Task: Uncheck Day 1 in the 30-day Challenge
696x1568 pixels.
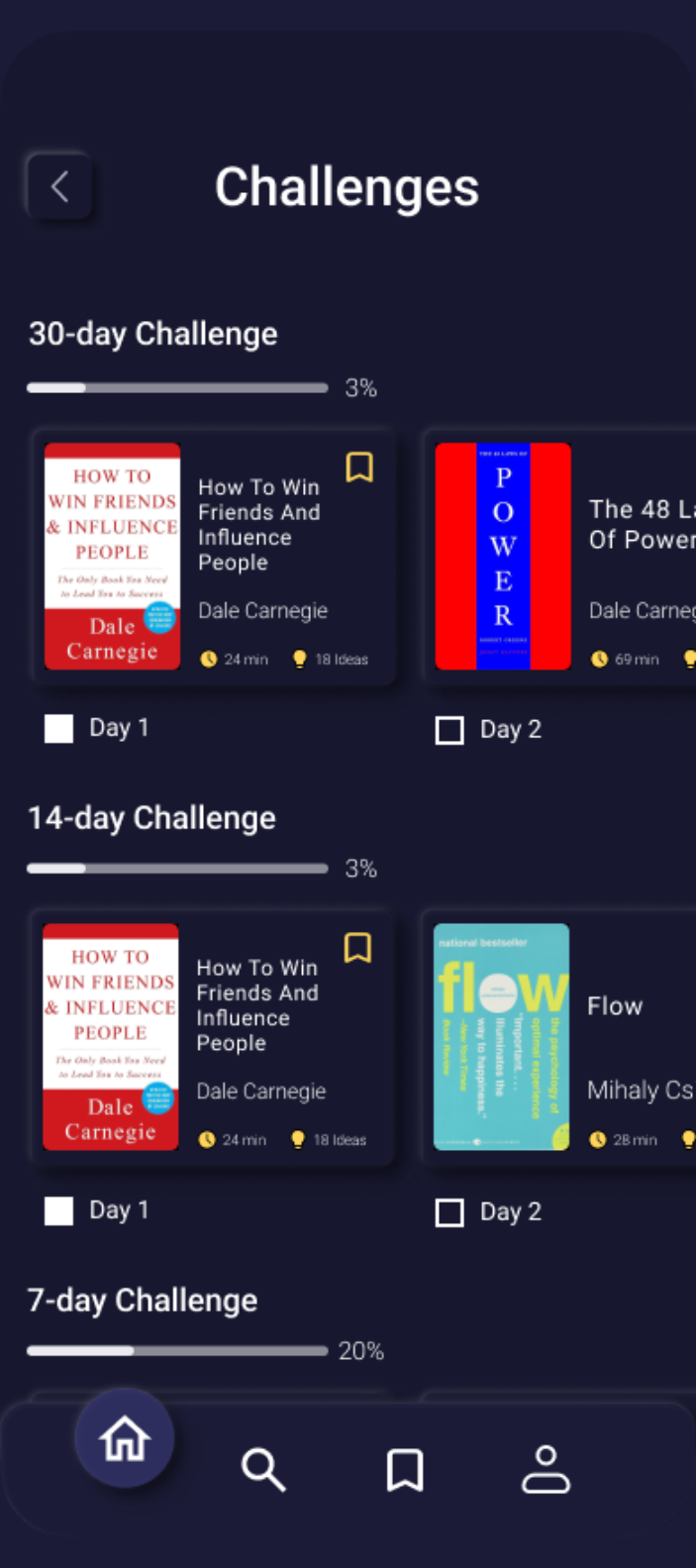Action: [59, 729]
